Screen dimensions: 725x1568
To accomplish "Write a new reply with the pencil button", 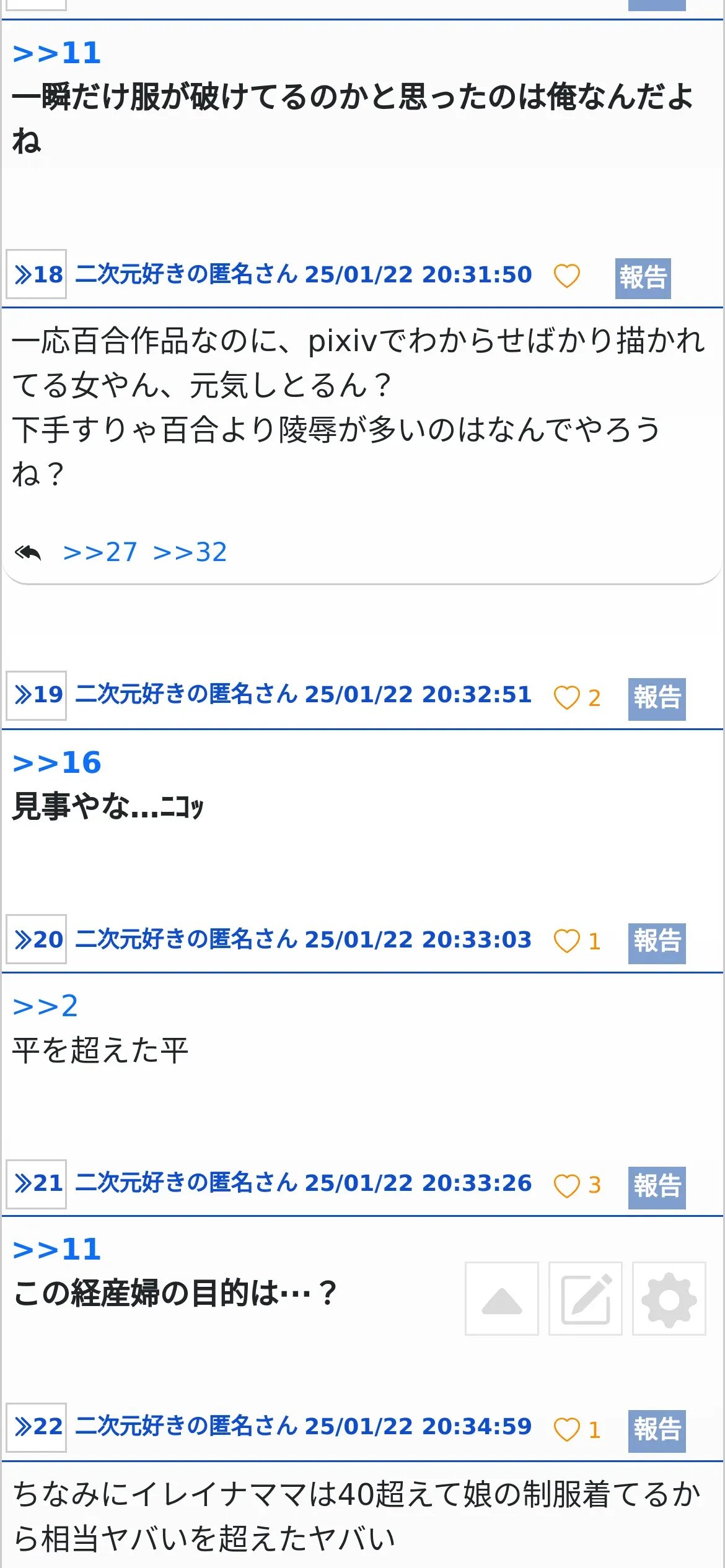I will tap(586, 1299).
